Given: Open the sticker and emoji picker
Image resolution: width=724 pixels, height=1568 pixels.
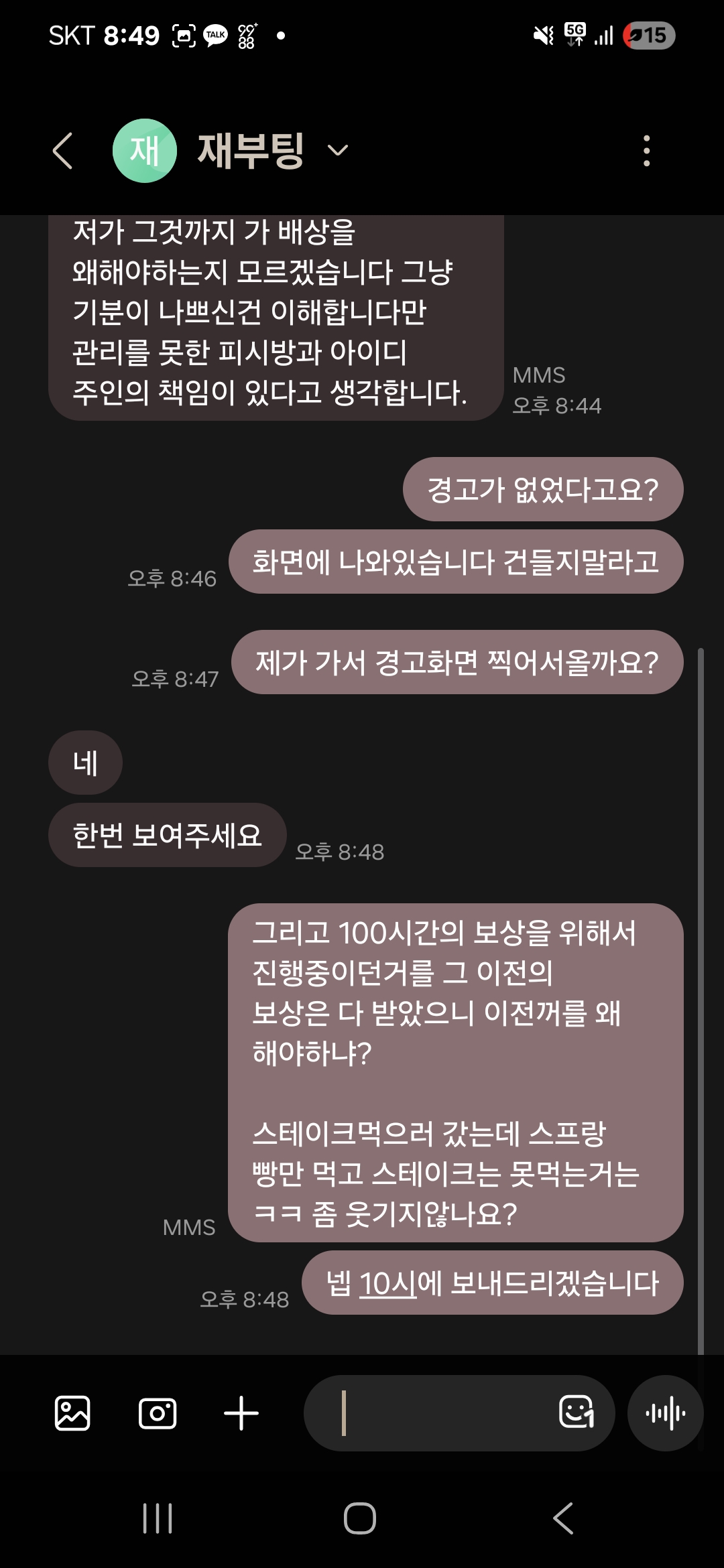Looking at the screenshot, I should 577,1412.
